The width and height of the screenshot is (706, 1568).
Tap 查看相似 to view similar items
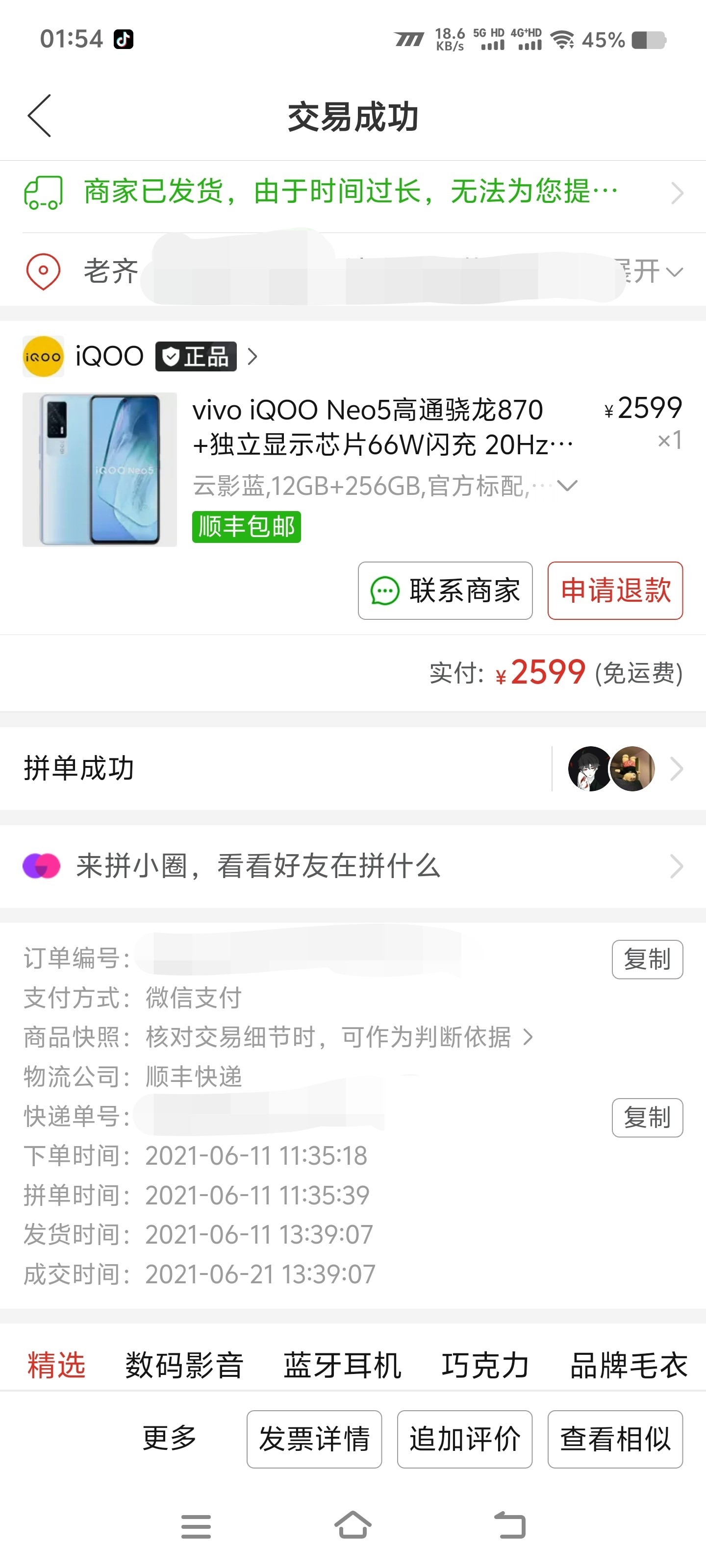[x=615, y=1439]
